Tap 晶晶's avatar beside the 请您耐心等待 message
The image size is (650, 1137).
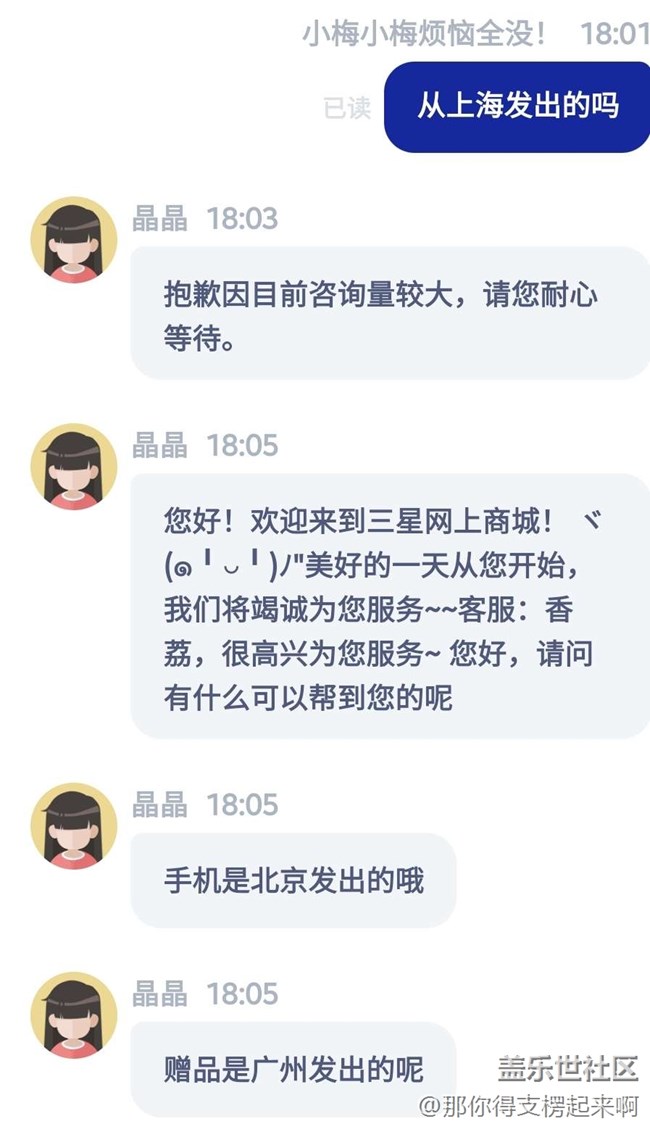(x=74, y=240)
